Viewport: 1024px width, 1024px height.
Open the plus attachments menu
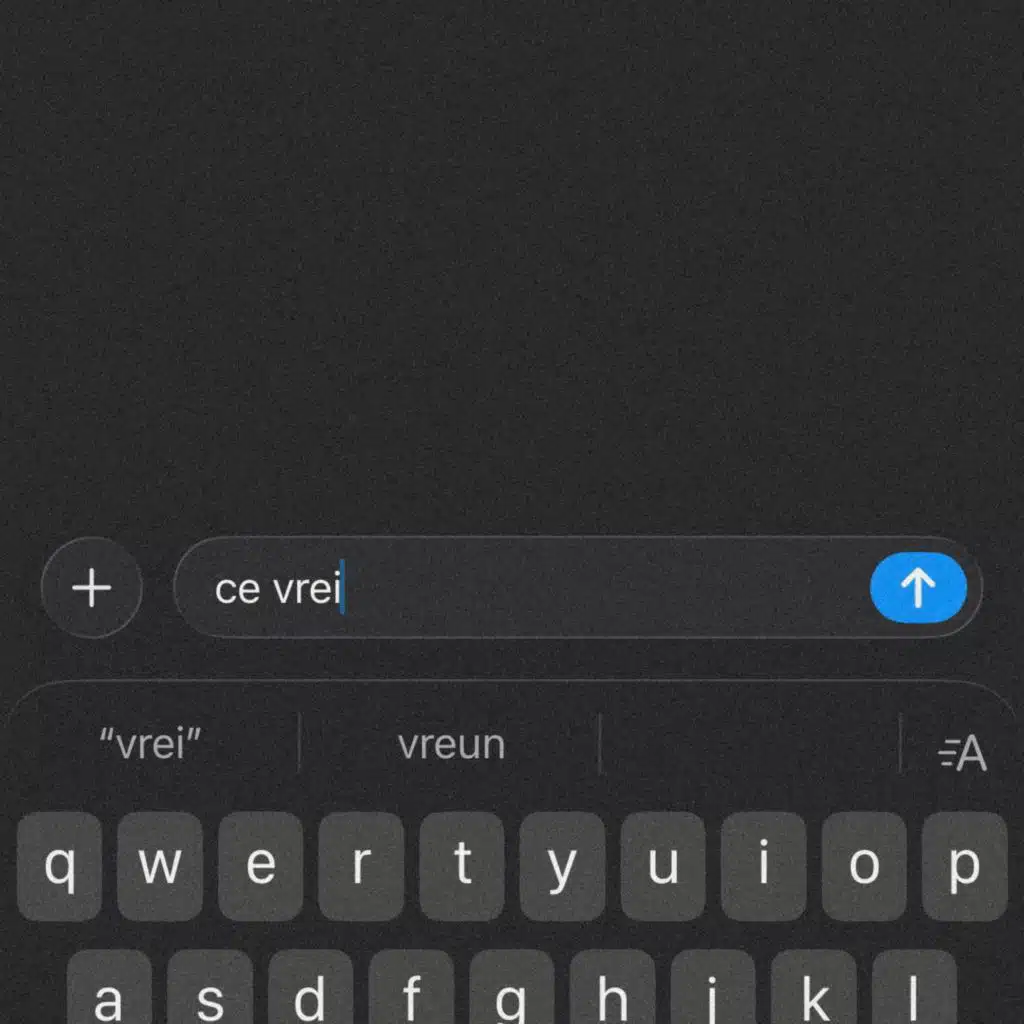point(91,587)
